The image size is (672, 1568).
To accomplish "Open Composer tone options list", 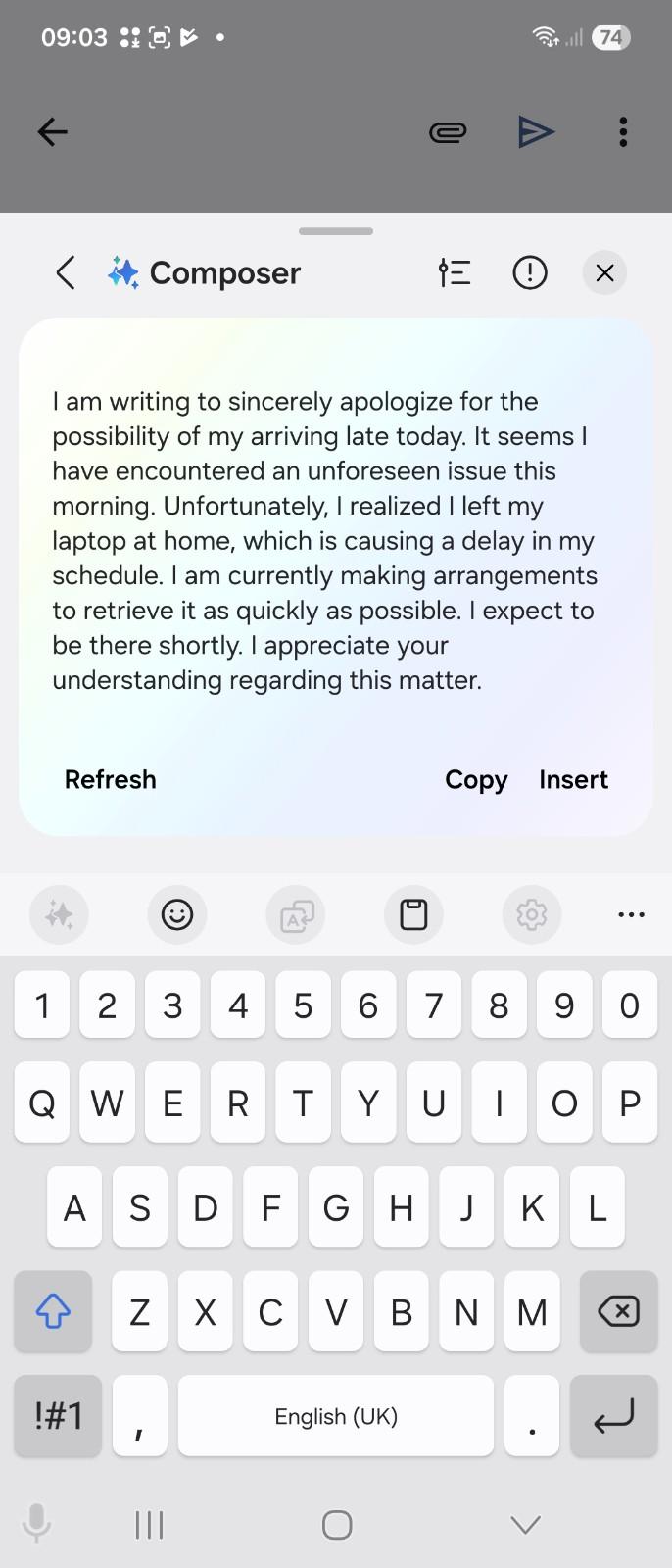I will point(455,272).
